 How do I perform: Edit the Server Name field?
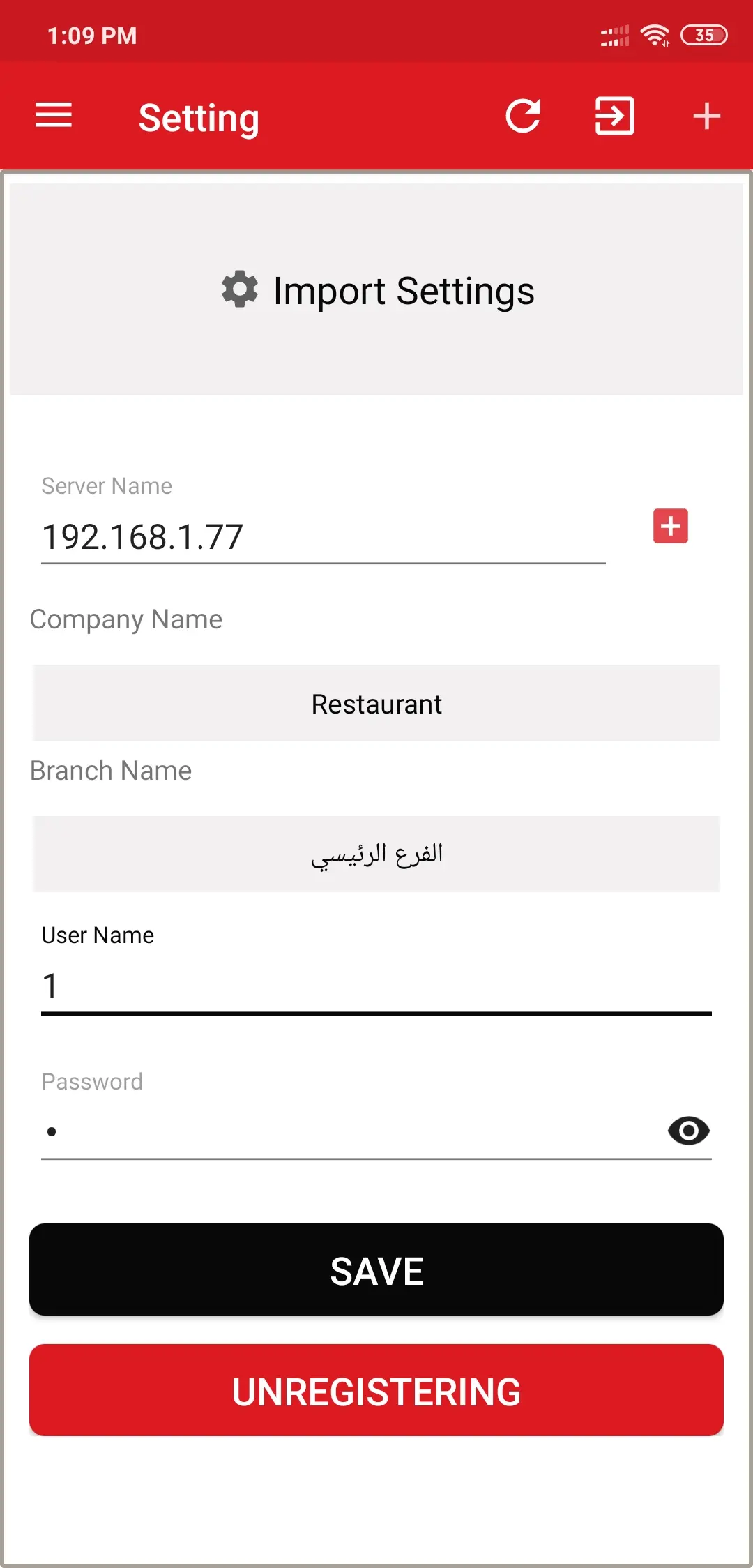coord(322,537)
